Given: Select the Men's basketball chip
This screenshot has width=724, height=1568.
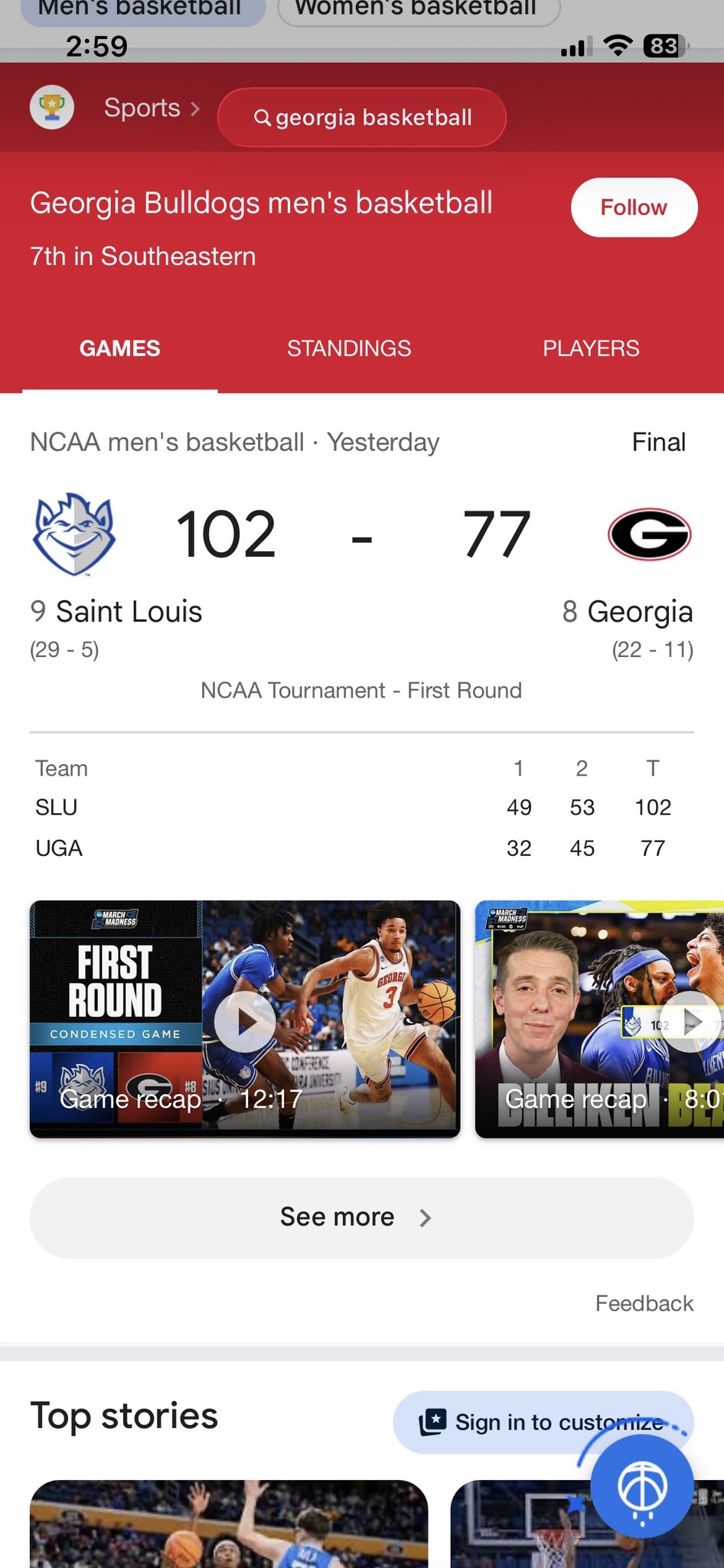Looking at the screenshot, I should [x=142, y=9].
